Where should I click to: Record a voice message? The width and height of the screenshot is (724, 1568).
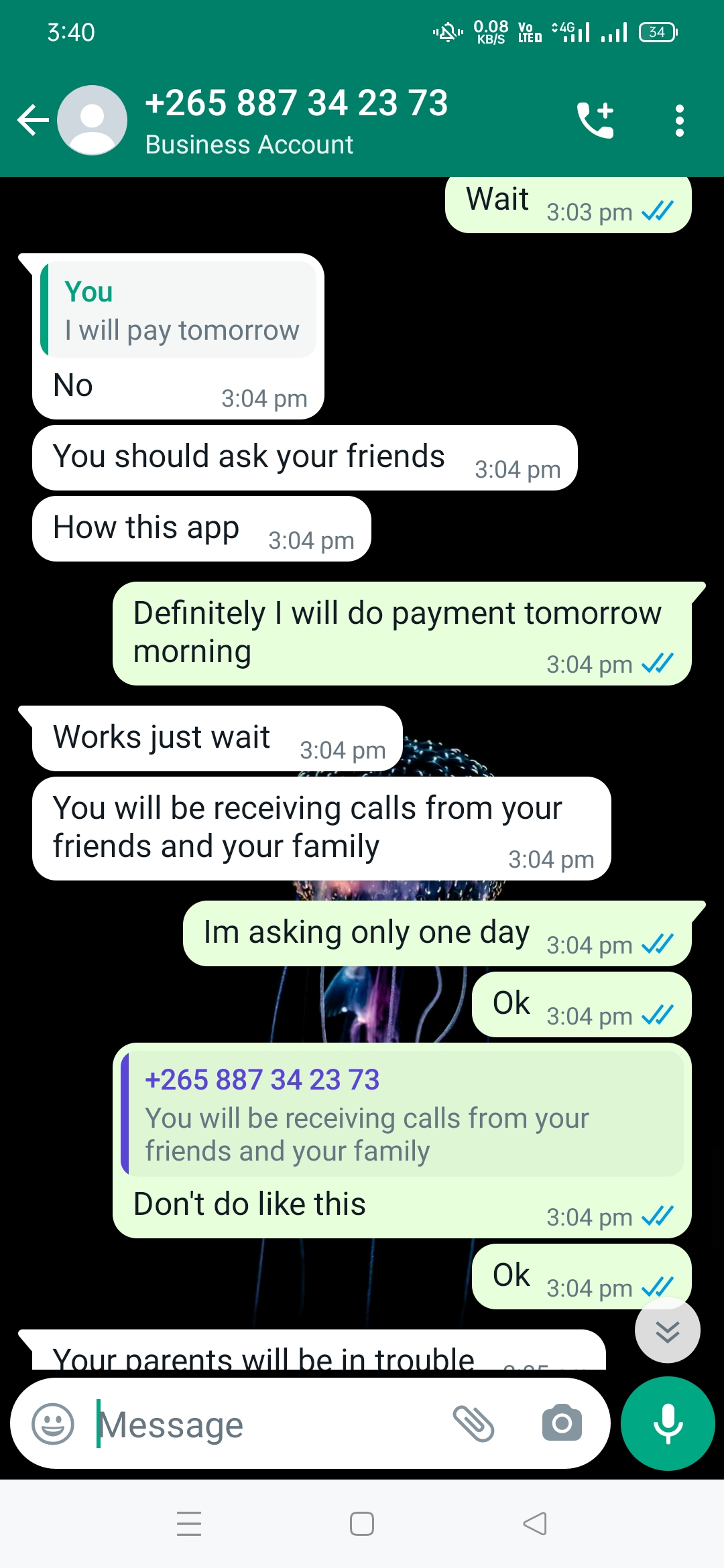[x=668, y=1424]
